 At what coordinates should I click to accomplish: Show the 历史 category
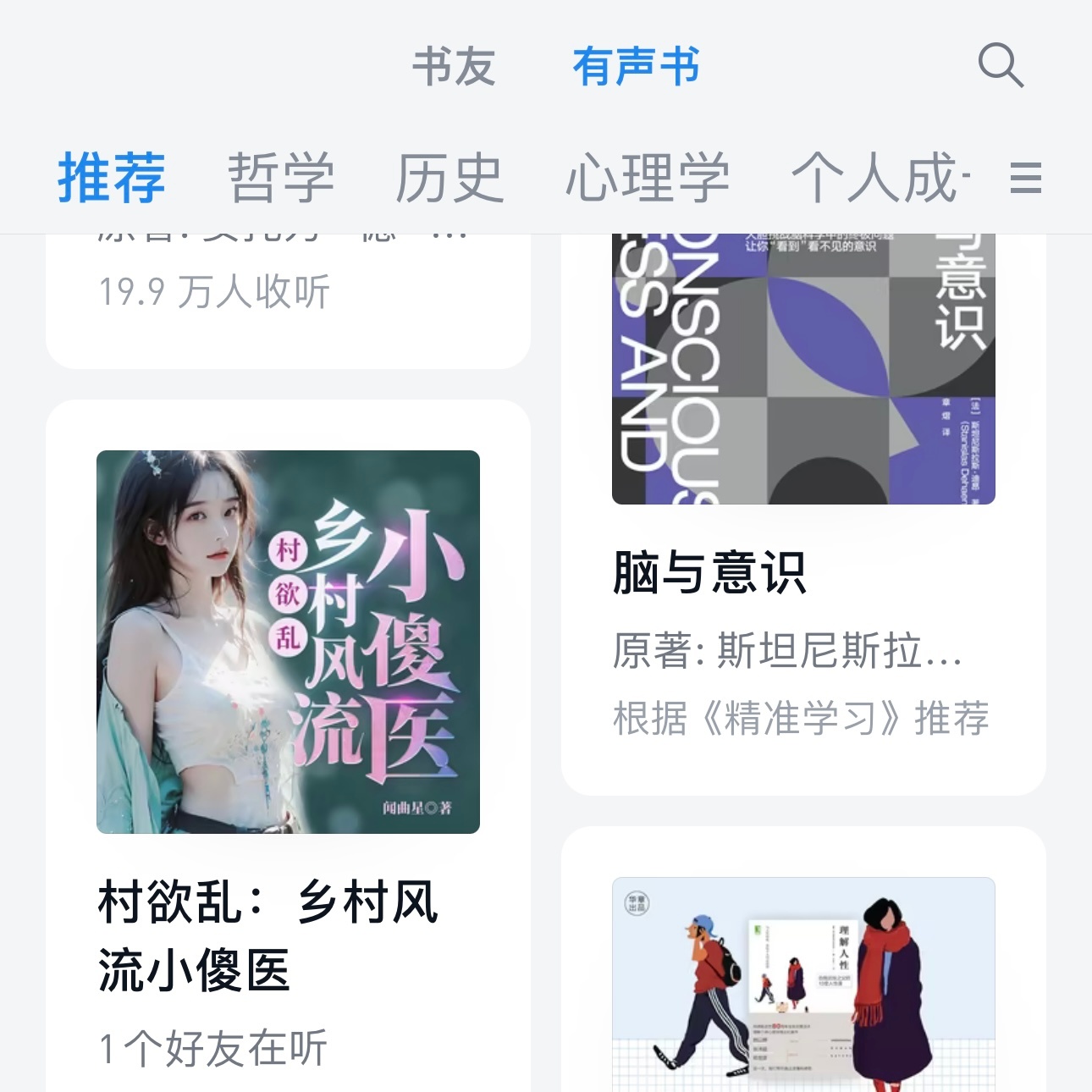(x=449, y=179)
